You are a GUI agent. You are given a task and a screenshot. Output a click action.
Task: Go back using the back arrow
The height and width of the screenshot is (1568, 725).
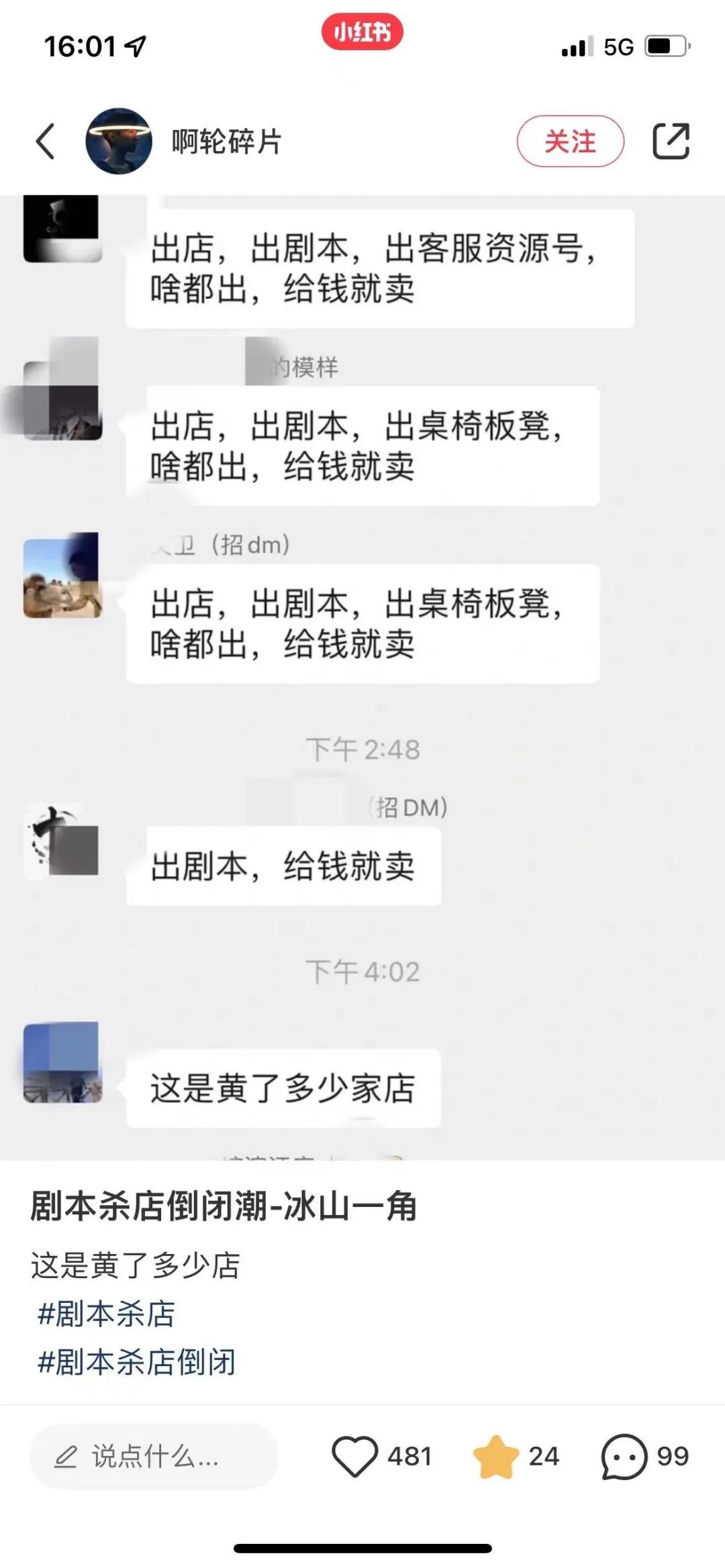pyautogui.click(x=45, y=142)
